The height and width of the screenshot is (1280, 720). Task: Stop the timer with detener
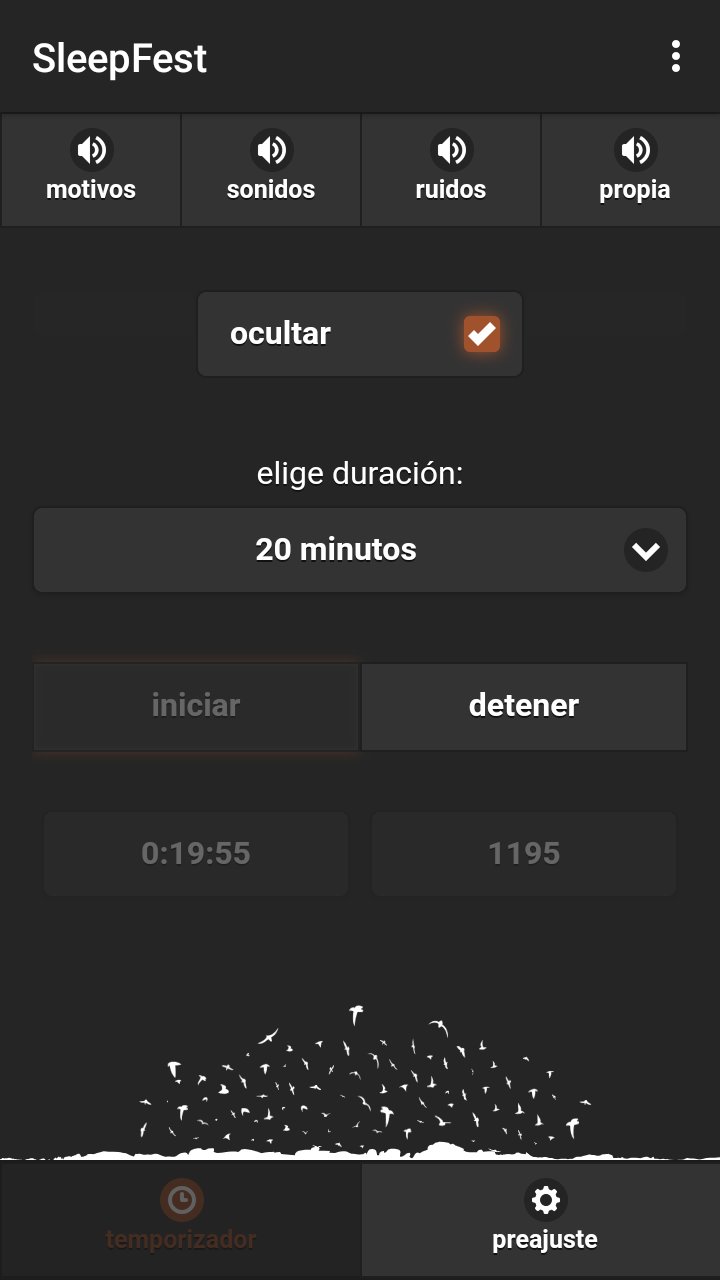[x=524, y=706]
